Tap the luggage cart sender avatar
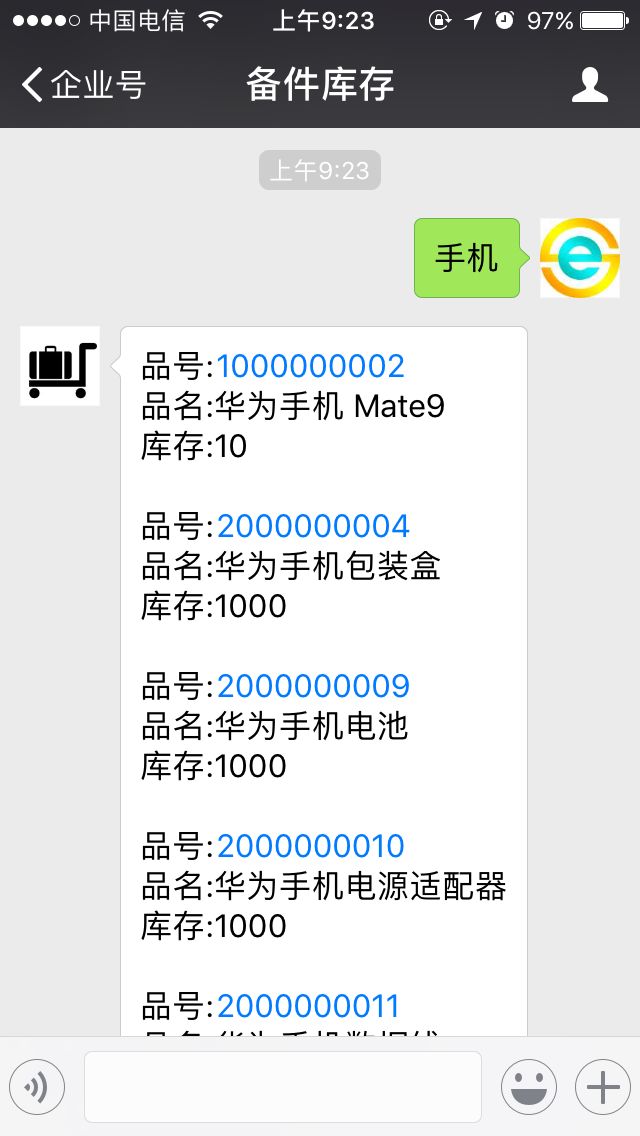This screenshot has width=640, height=1136. (60, 366)
